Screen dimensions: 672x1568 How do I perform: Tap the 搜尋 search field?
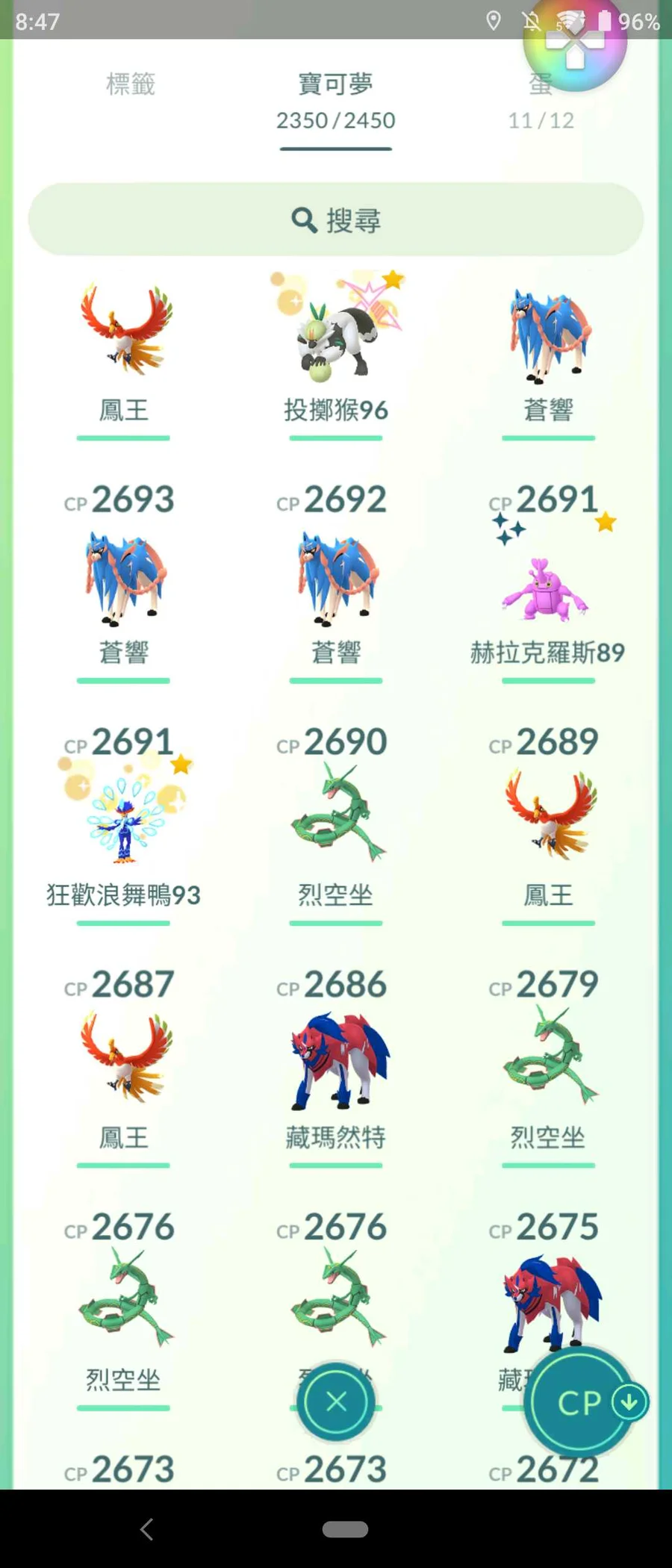(336, 220)
